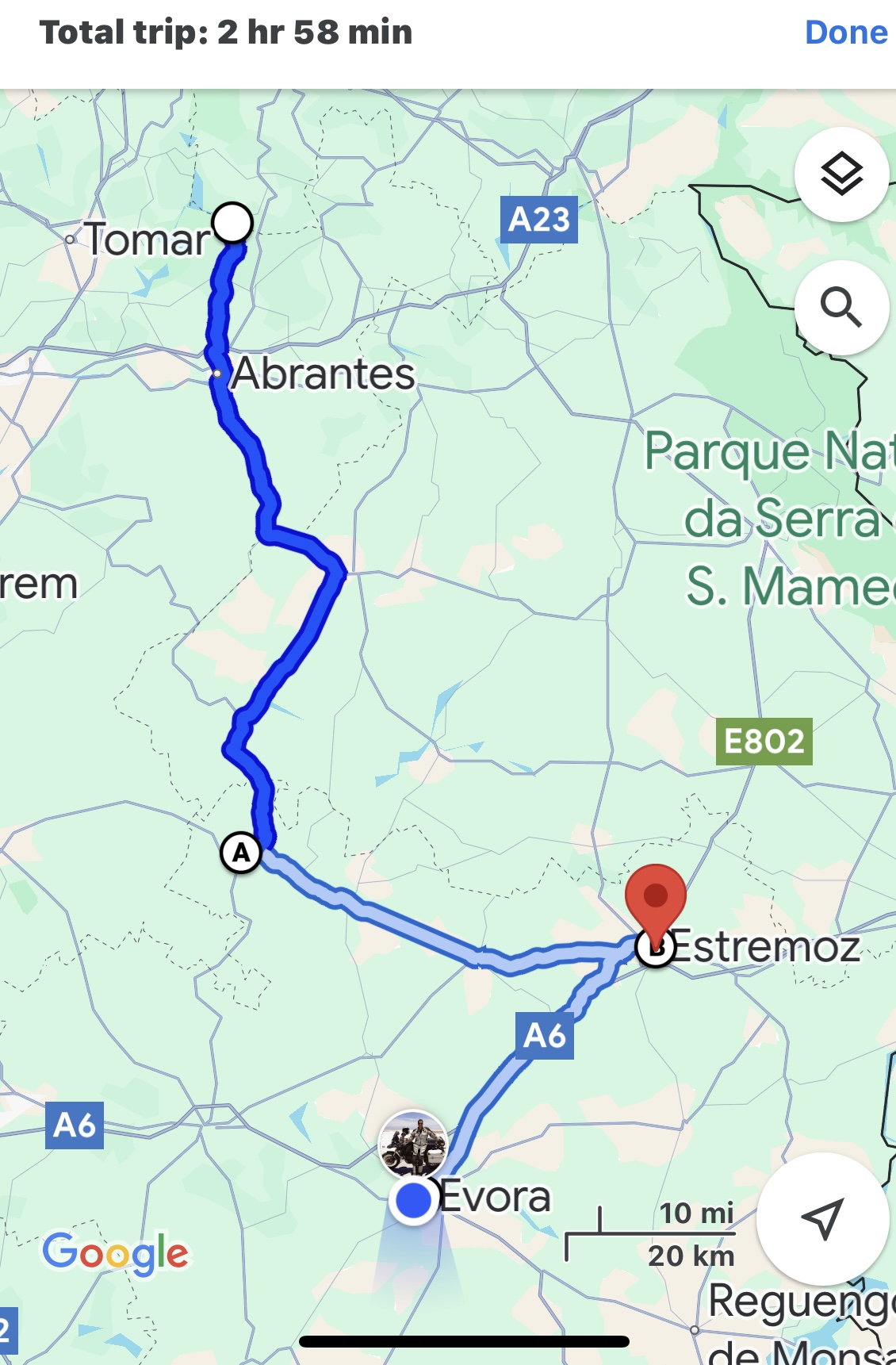Search along the route

(x=841, y=307)
